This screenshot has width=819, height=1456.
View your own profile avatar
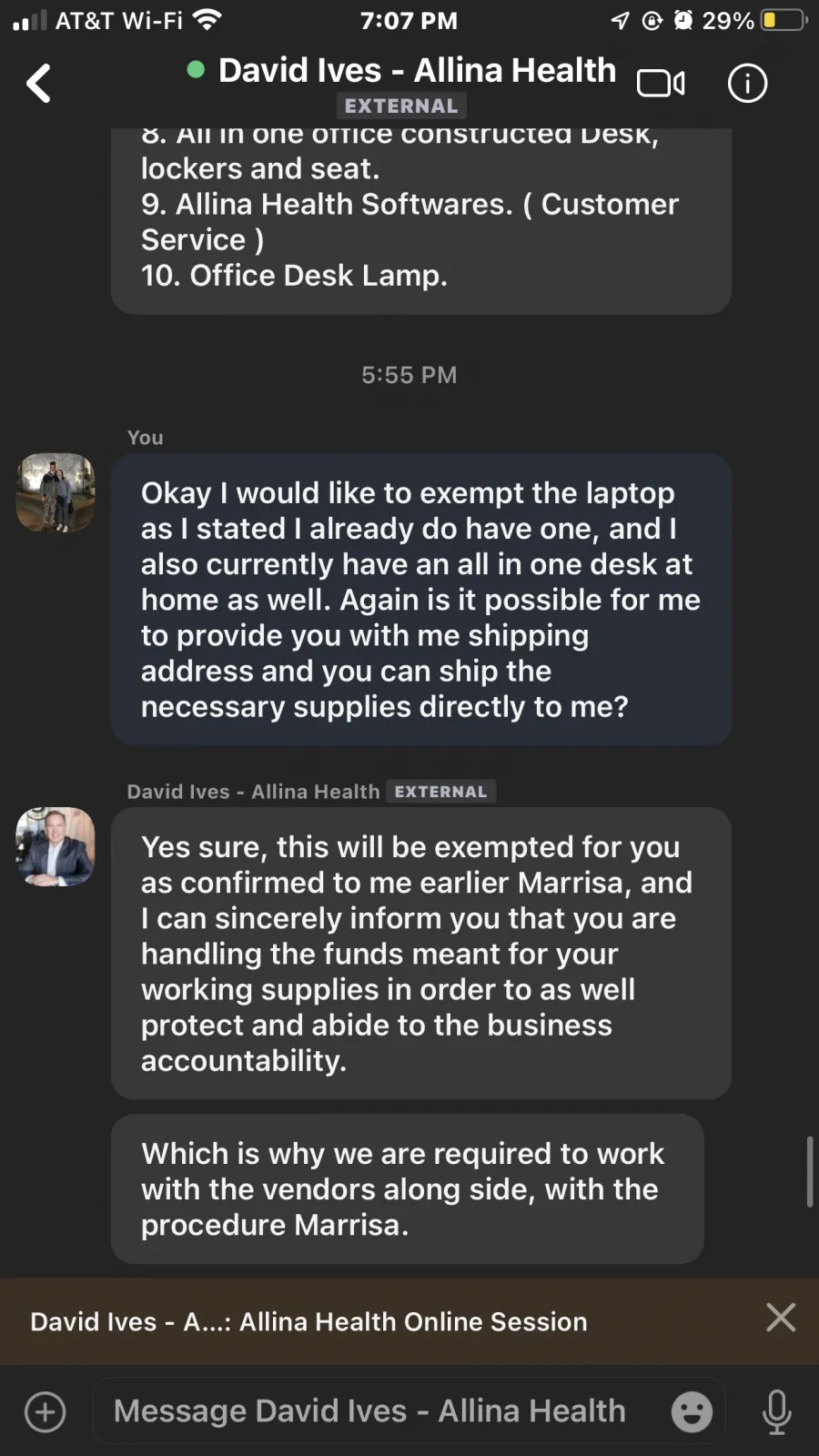pos(56,493)
